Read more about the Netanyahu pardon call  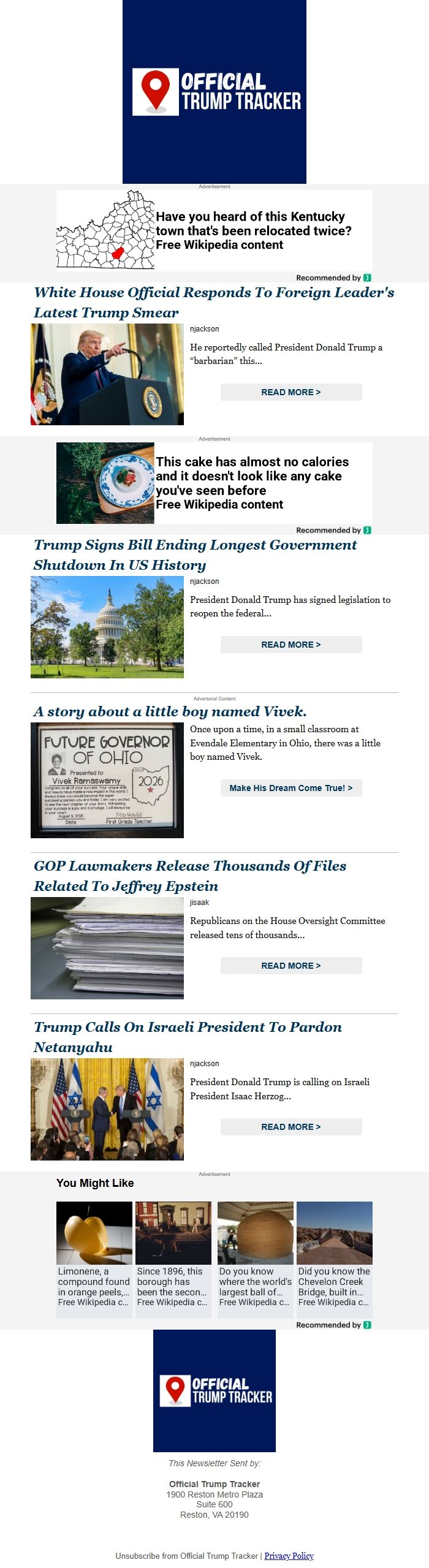pos(291,1127)
